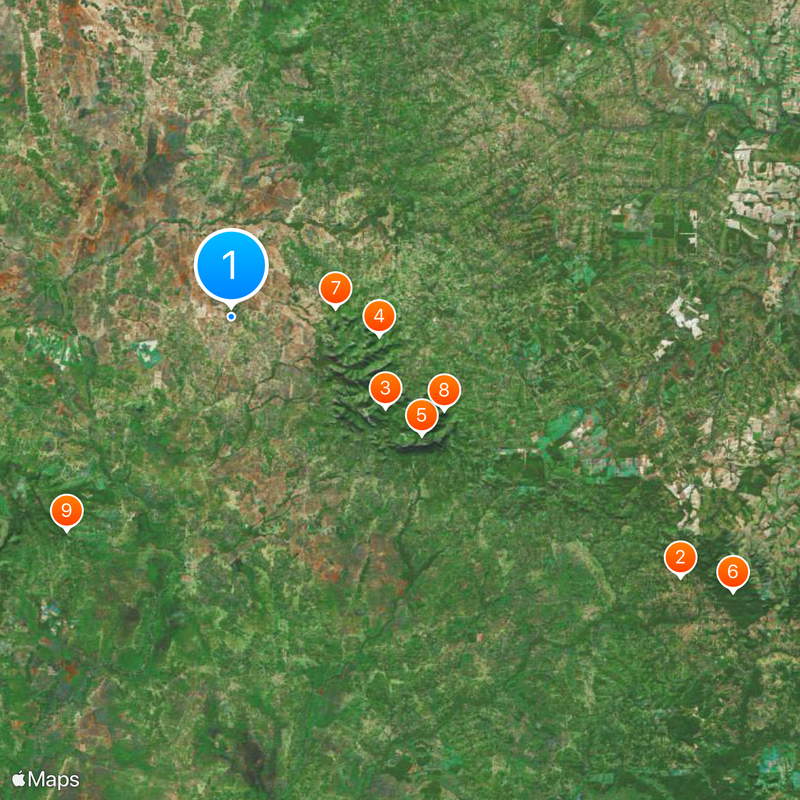Tap map pin number 8
800x800 pixels.
click(444, 391)
